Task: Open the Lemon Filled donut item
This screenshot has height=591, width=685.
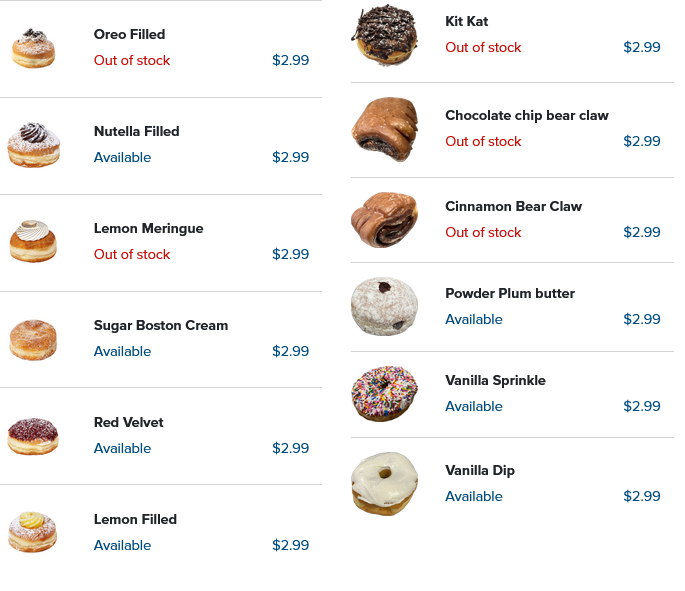Action: click(x=135, y=520)
